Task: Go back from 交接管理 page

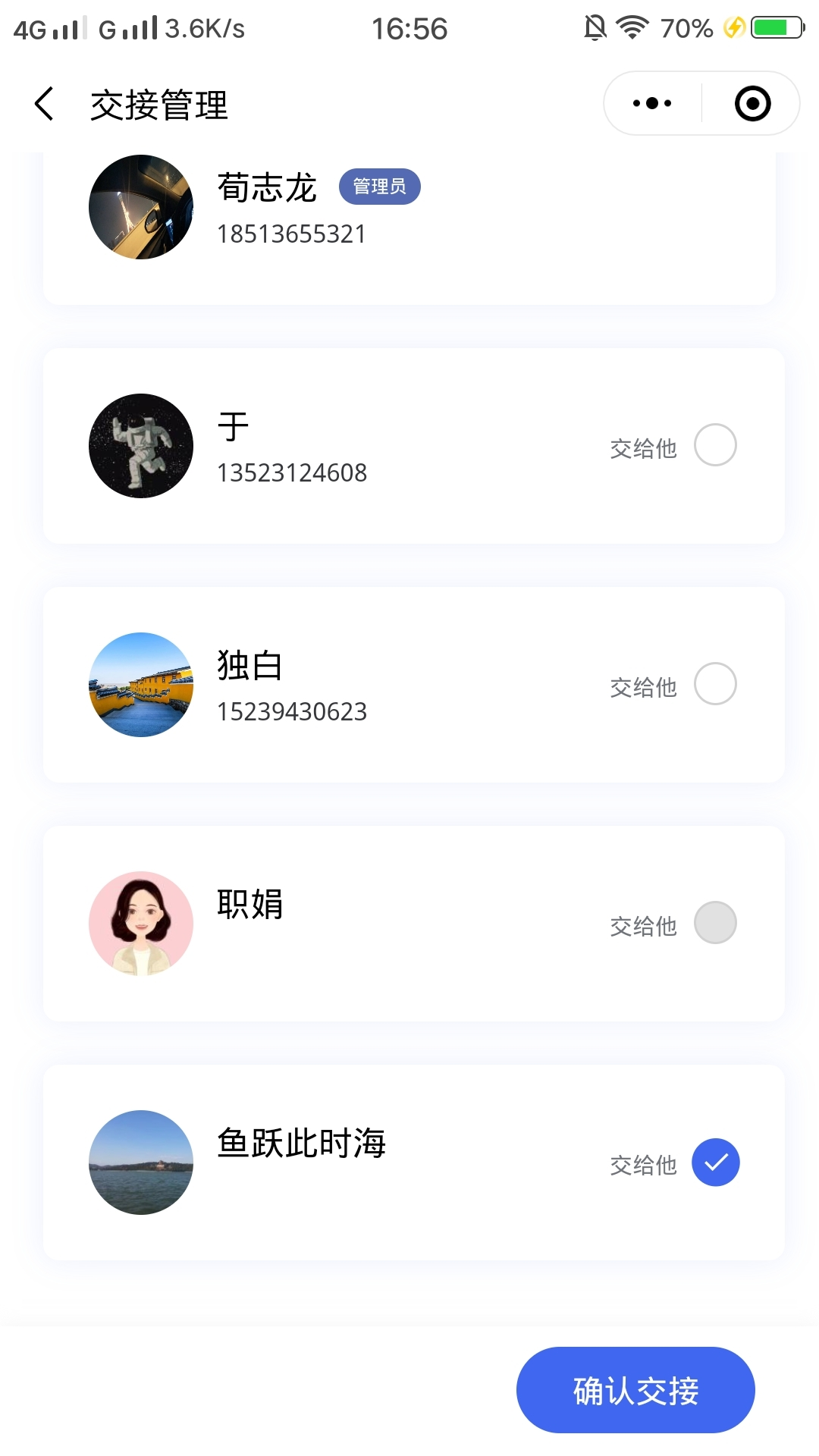Action: pos(45,104)
